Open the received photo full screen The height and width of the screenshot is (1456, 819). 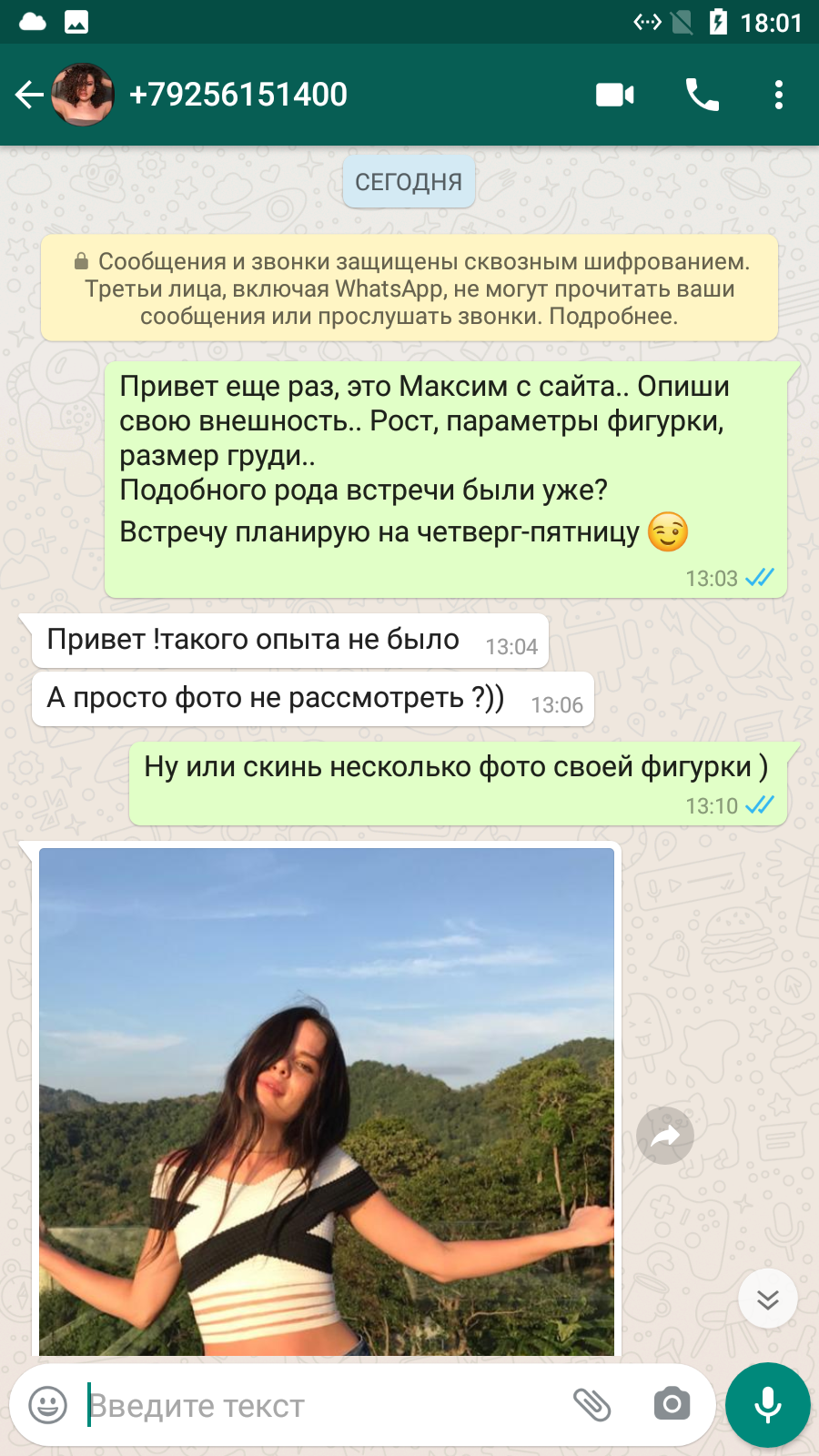coord(327,1102)
